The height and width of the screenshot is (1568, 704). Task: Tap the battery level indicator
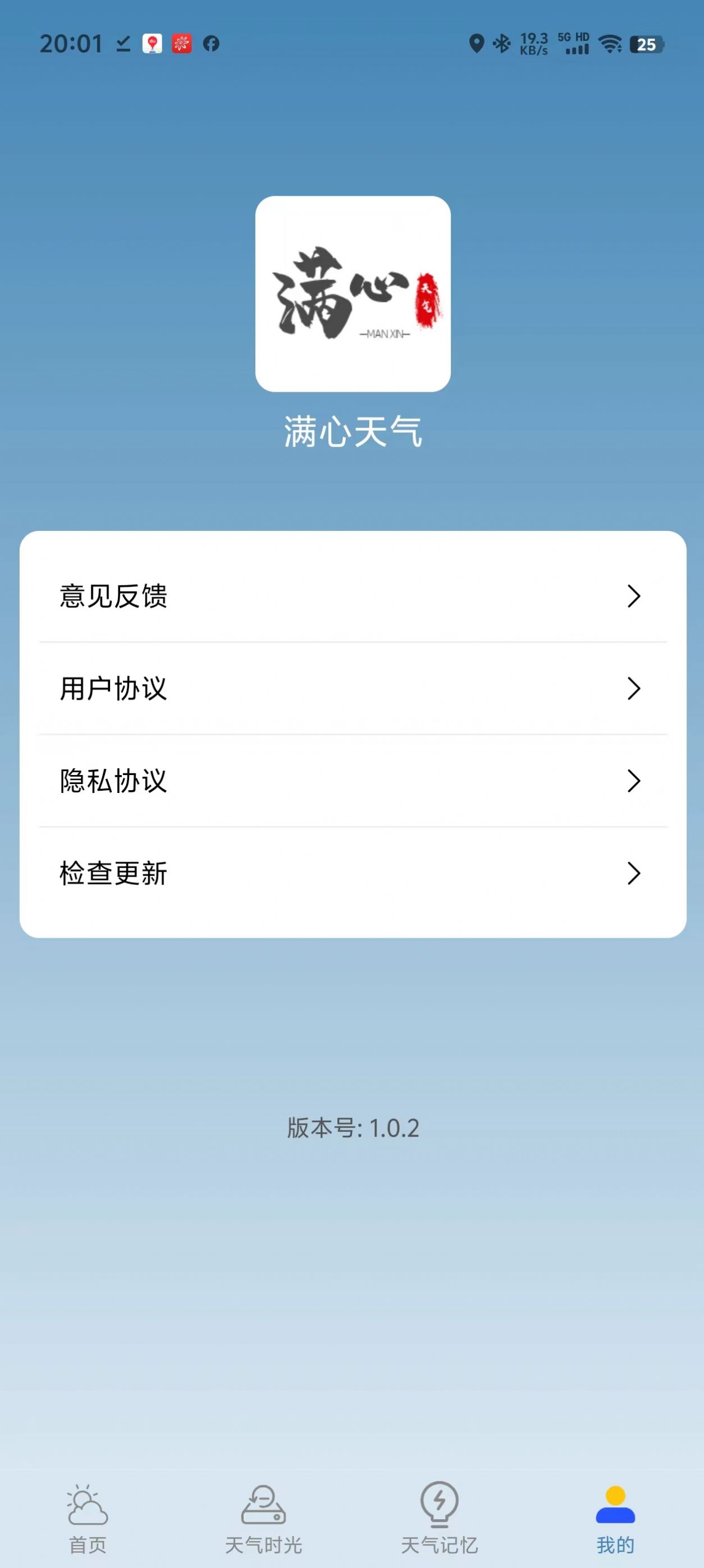pos(647,44)
